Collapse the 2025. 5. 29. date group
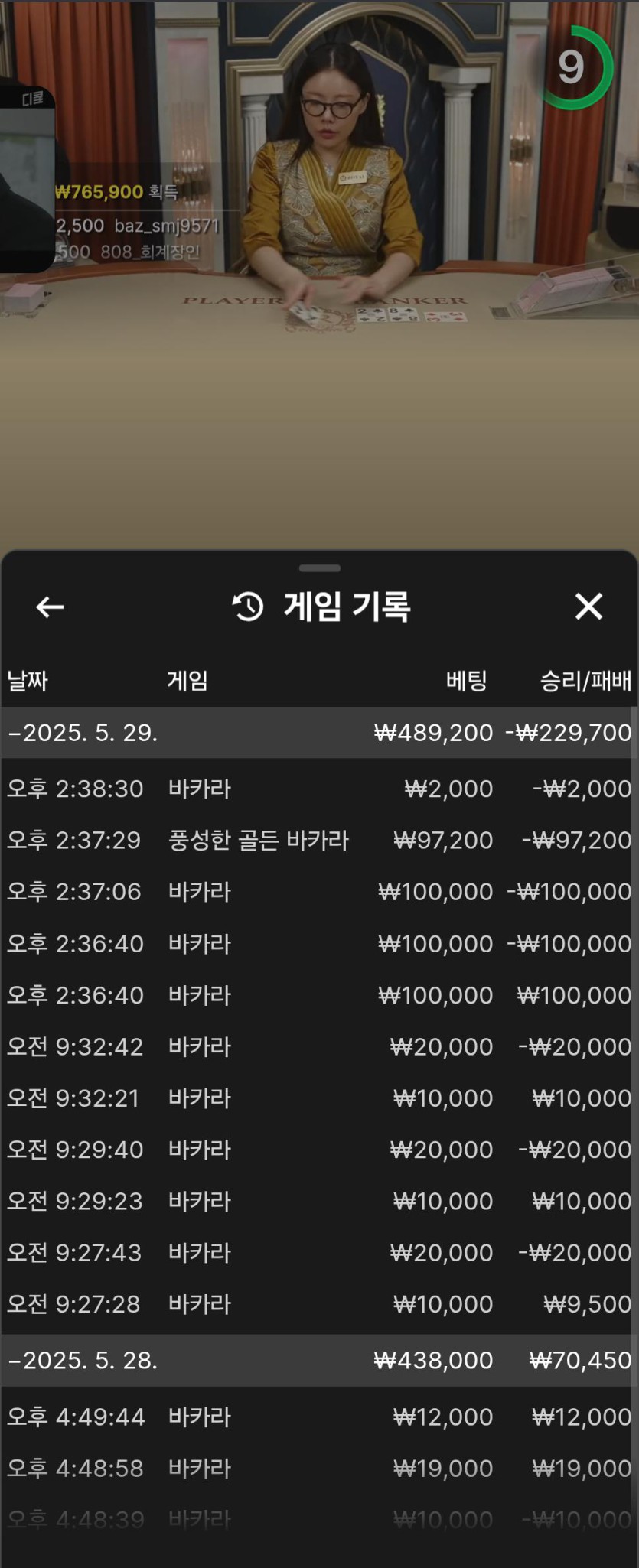 (x=83, y=733)
